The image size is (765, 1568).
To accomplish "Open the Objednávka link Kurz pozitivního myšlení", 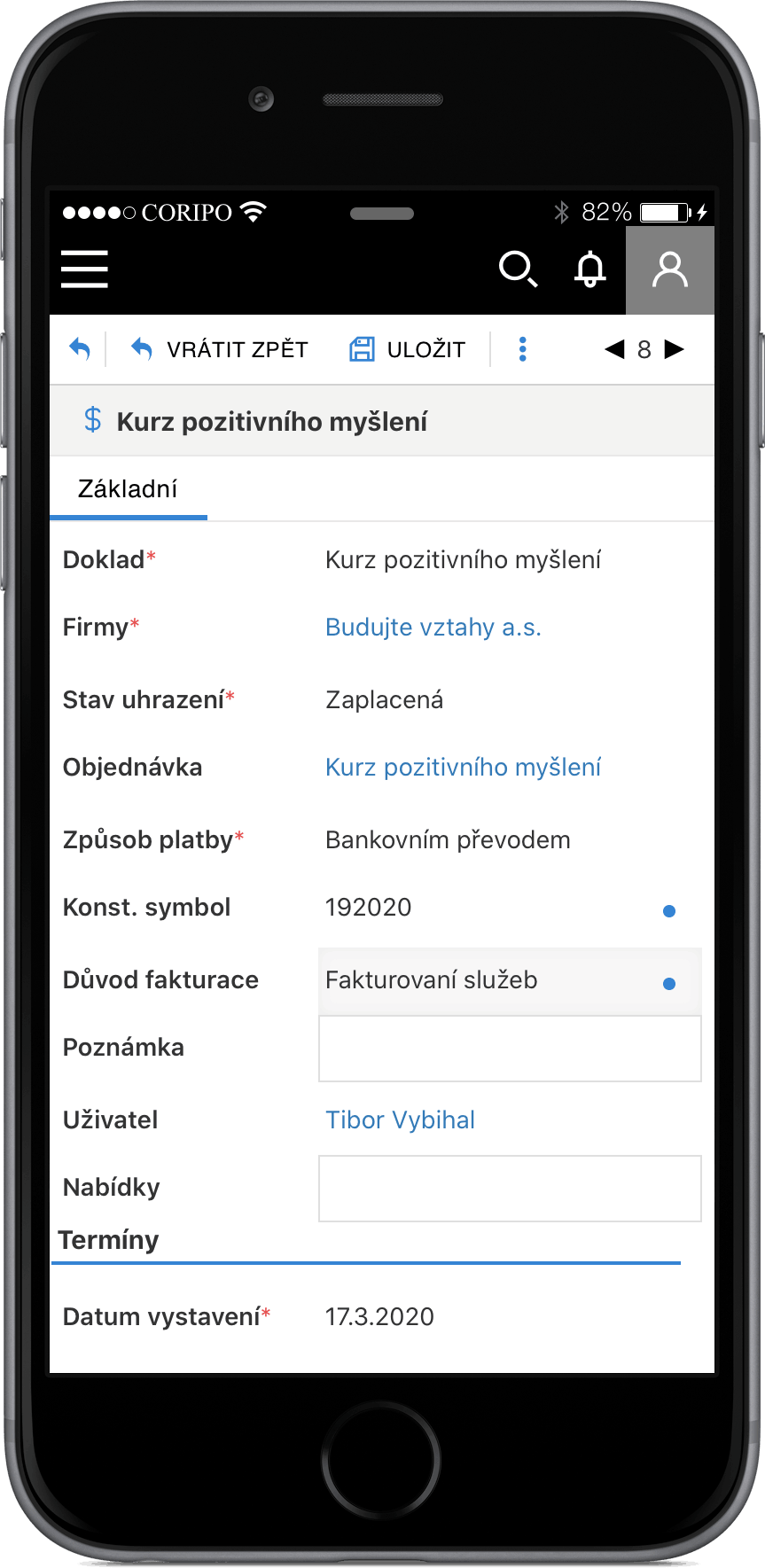I will [x=463, y=768].
